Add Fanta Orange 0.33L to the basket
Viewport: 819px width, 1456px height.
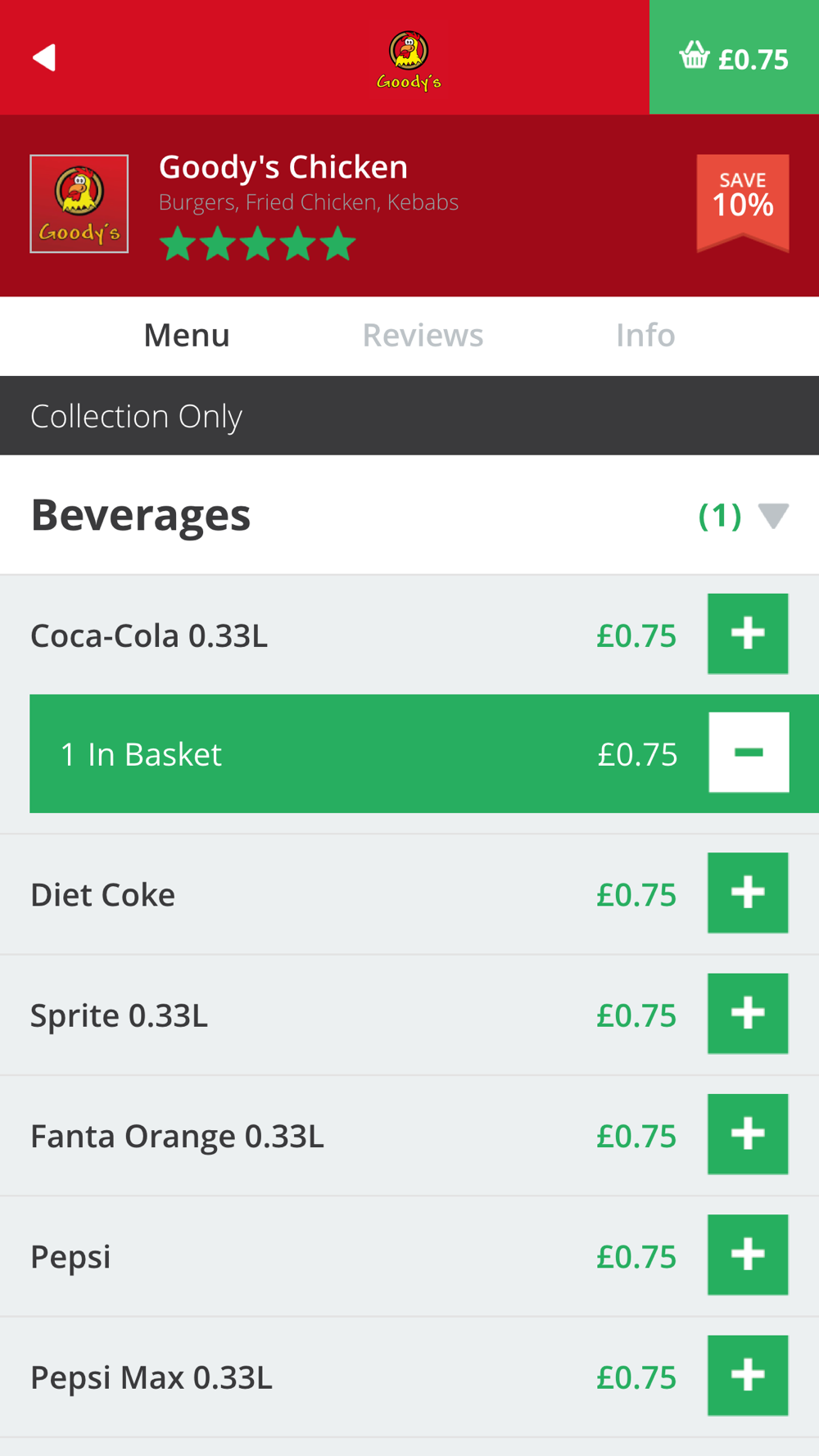pyautogui.click(x=748, y=1134)
